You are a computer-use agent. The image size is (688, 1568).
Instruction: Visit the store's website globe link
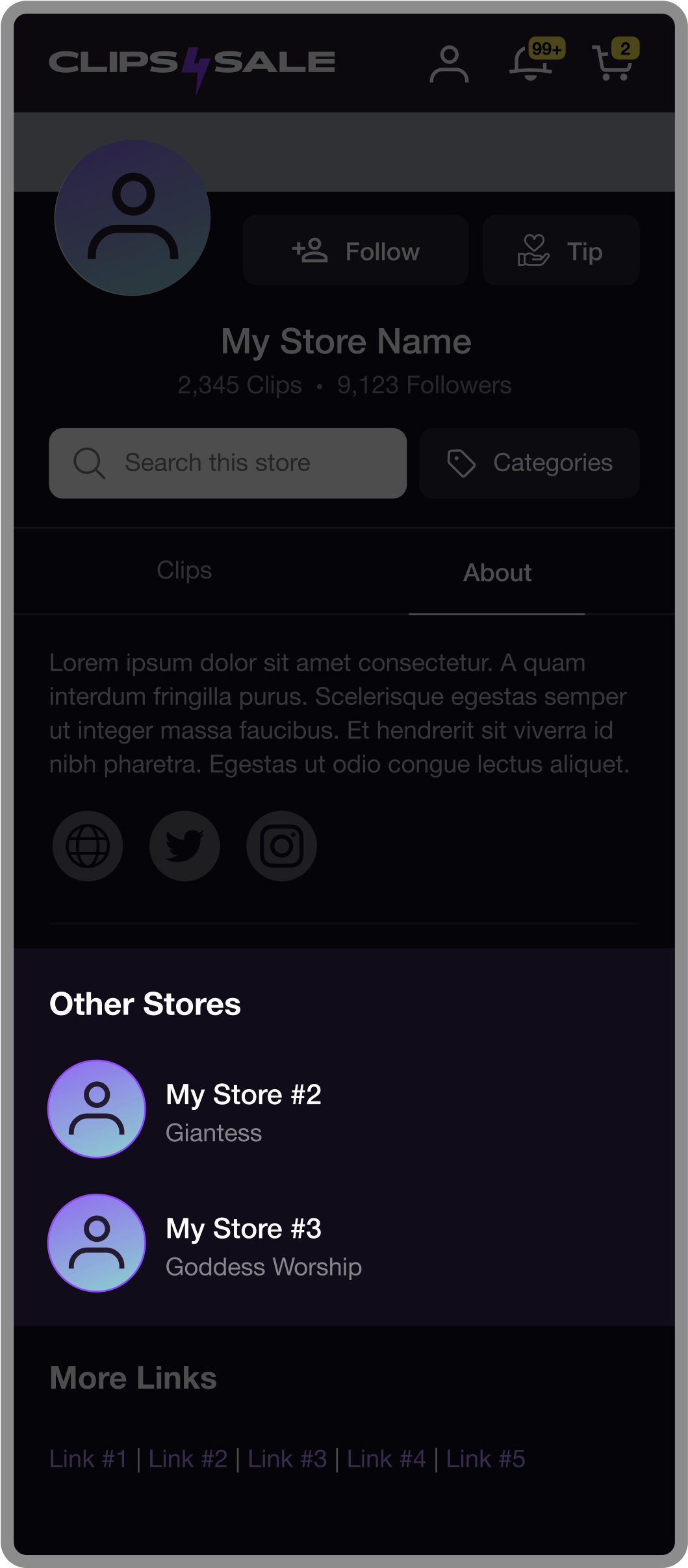(88, 846)
